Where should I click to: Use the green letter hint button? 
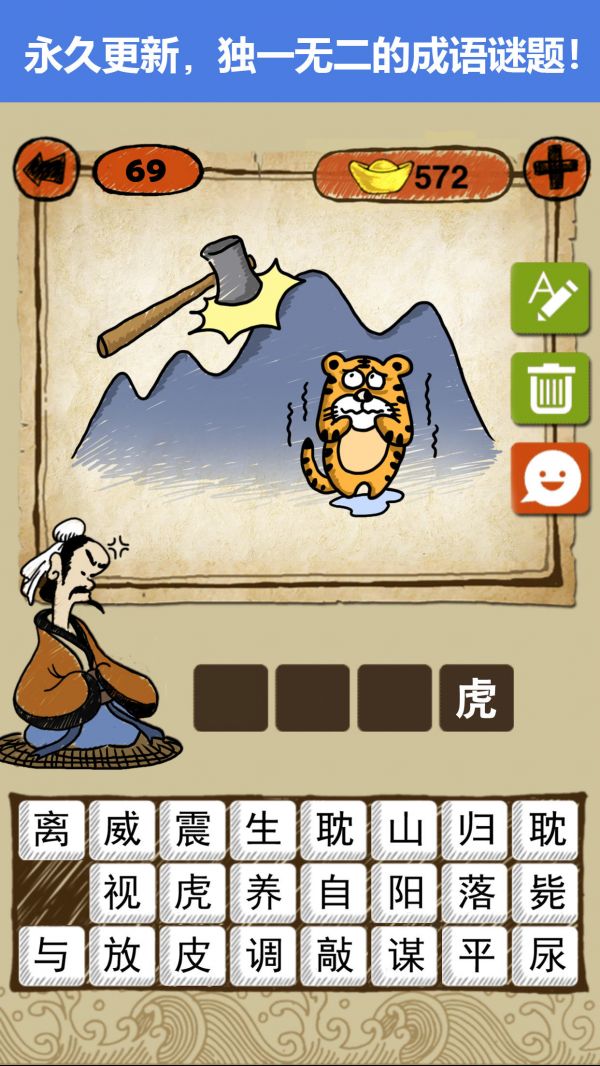tap(549, 298)
